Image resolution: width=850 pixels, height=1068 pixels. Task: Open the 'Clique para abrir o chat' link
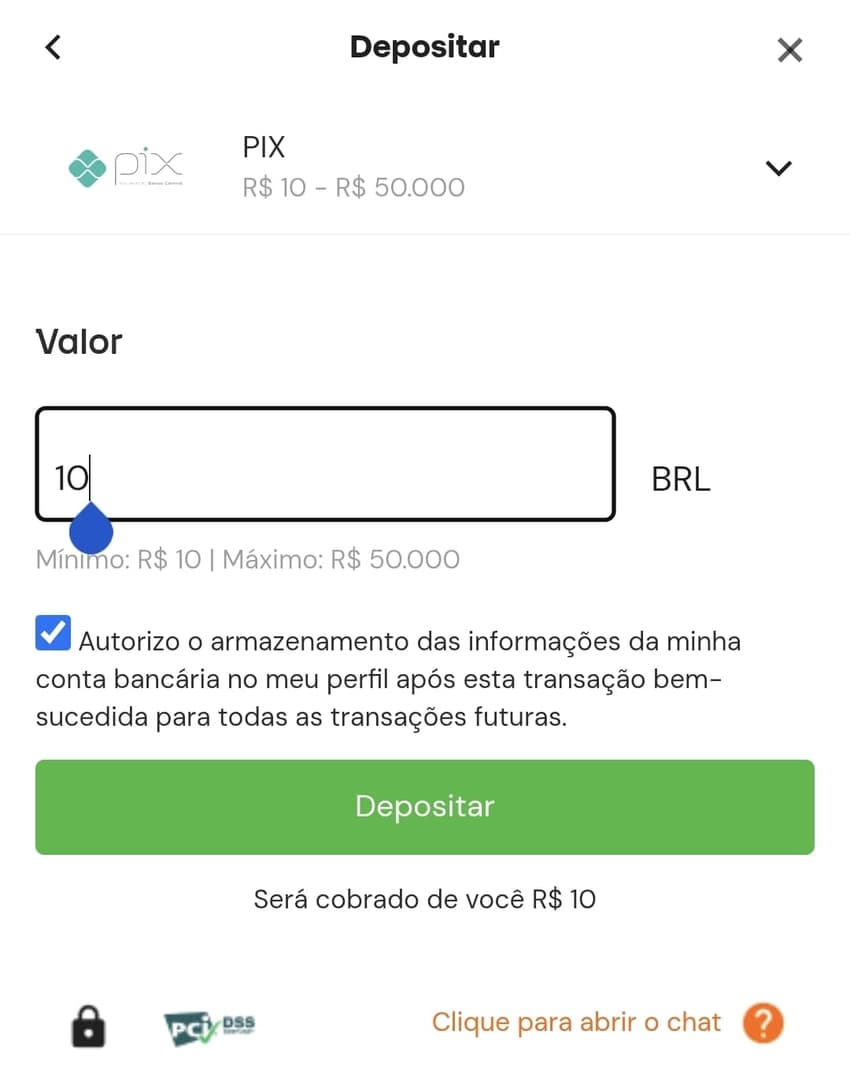tap(576, 1022)
